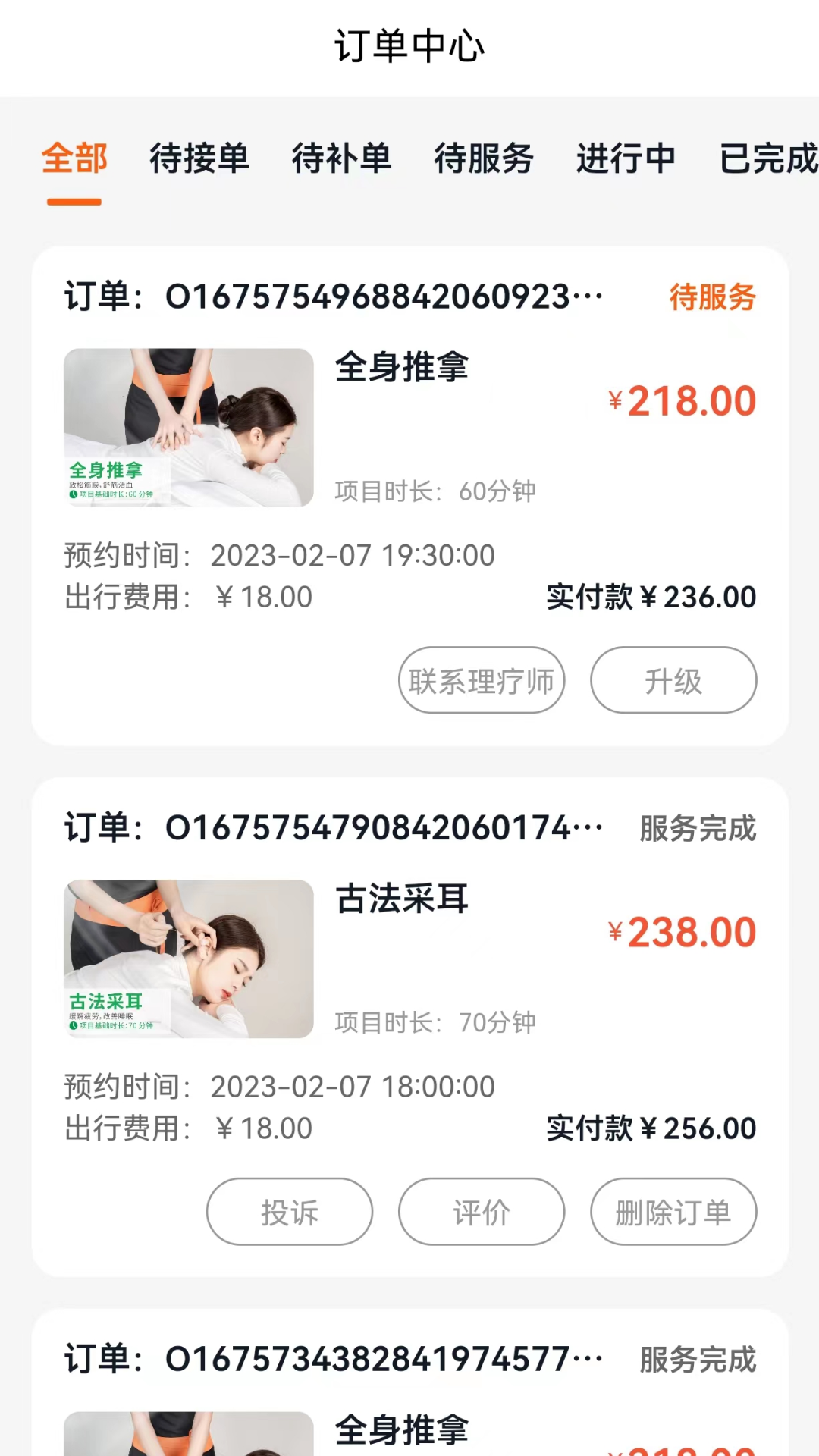Viewport: 819px width, 1456px height.
Task: Tap 联系理疗师 on the 全身推拿 order
Action: coord(482,680)
